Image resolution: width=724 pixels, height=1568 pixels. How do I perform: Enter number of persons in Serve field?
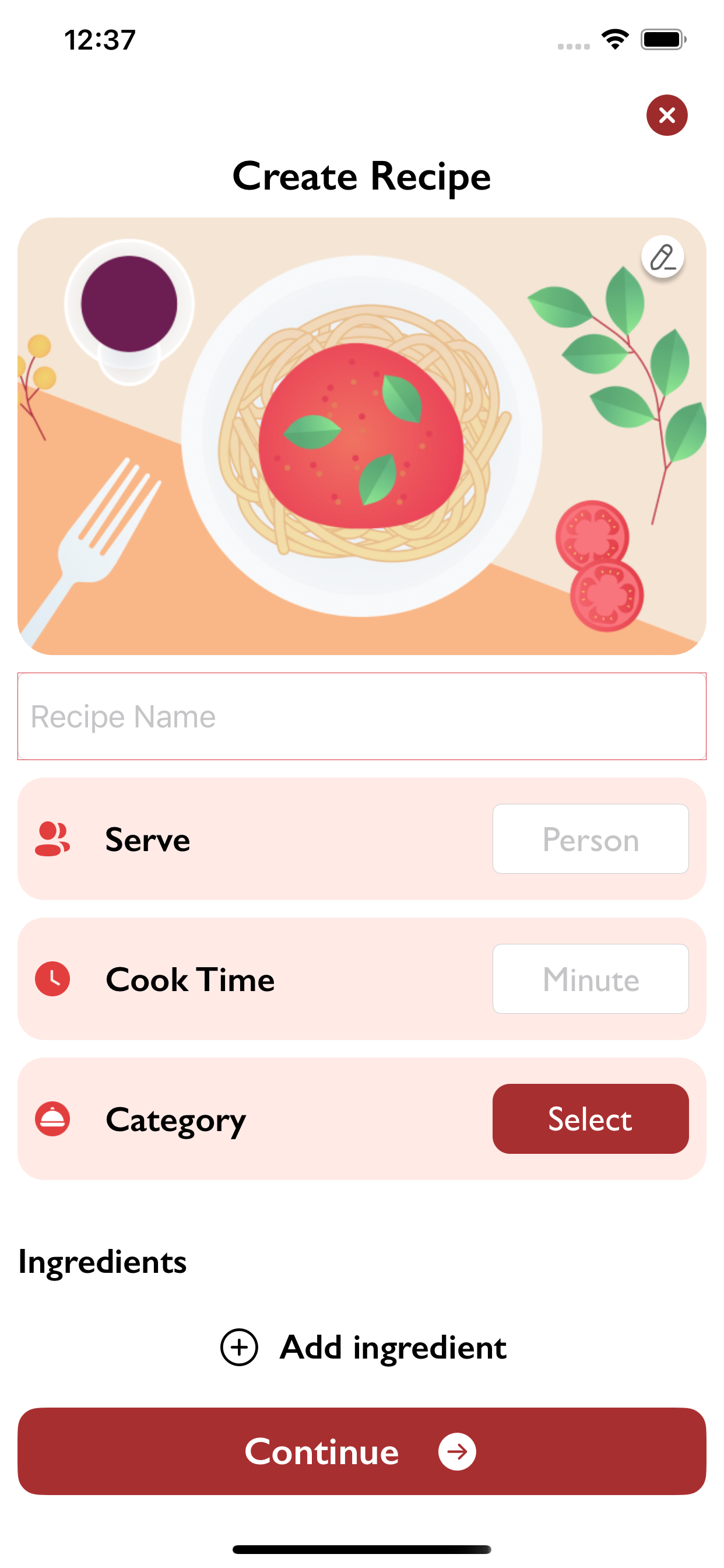coord(590,839)
